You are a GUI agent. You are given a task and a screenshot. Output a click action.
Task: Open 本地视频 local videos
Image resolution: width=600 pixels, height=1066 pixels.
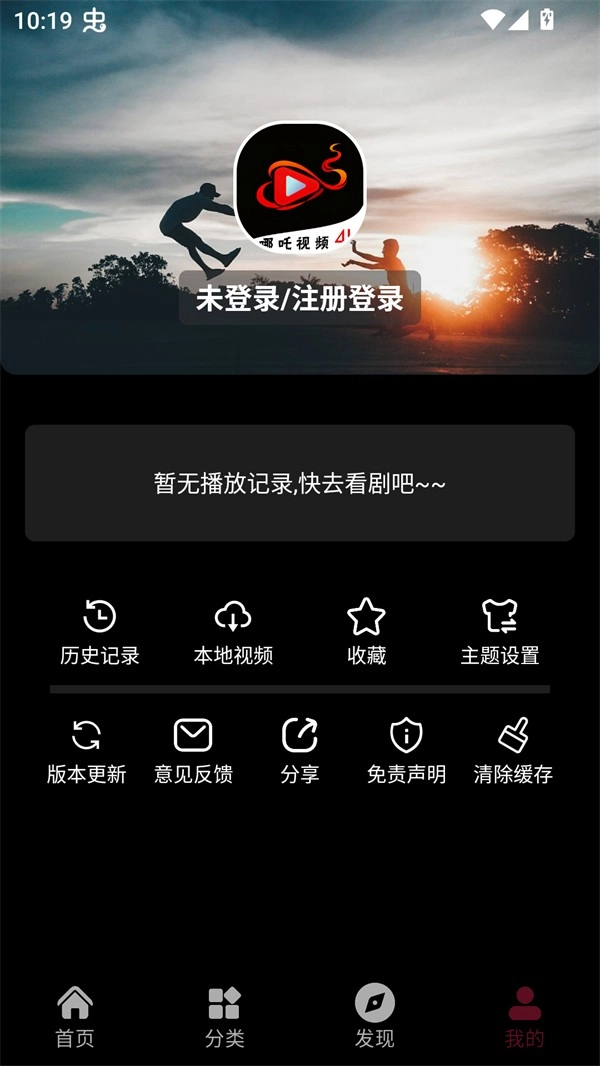point(233,632)
